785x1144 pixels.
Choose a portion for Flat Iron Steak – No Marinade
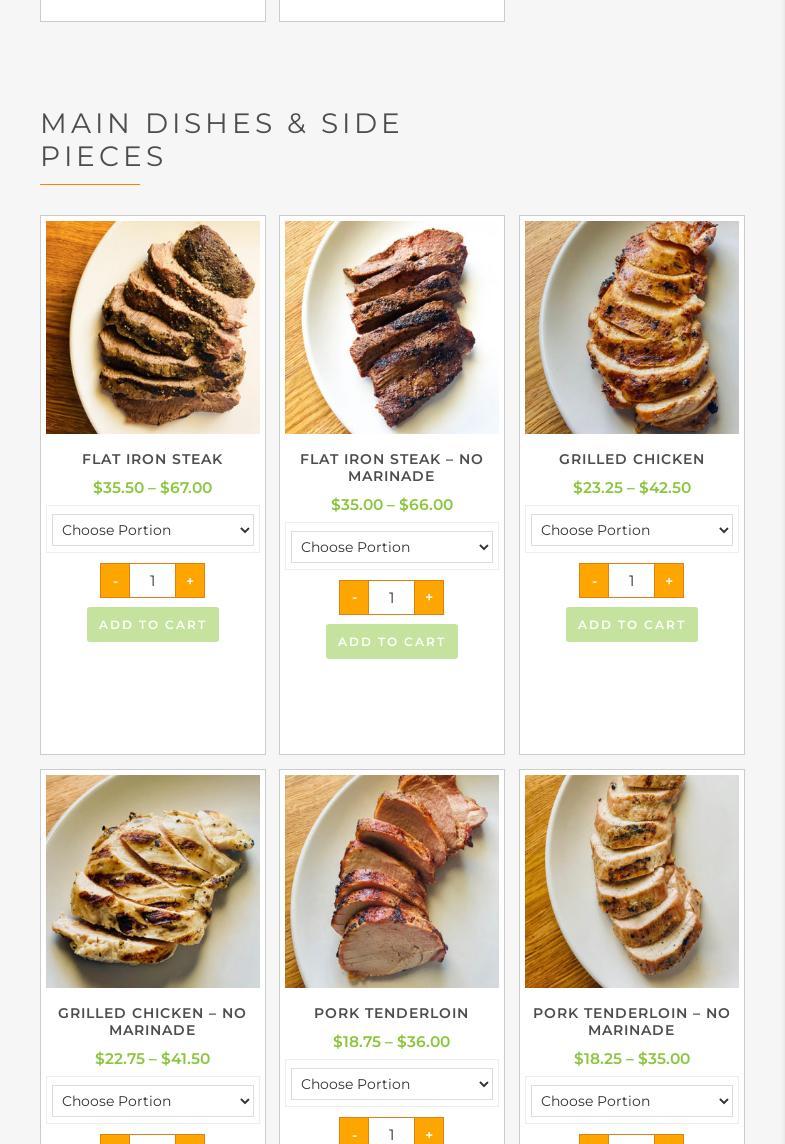pyautogui.click(x=391, y=547)
